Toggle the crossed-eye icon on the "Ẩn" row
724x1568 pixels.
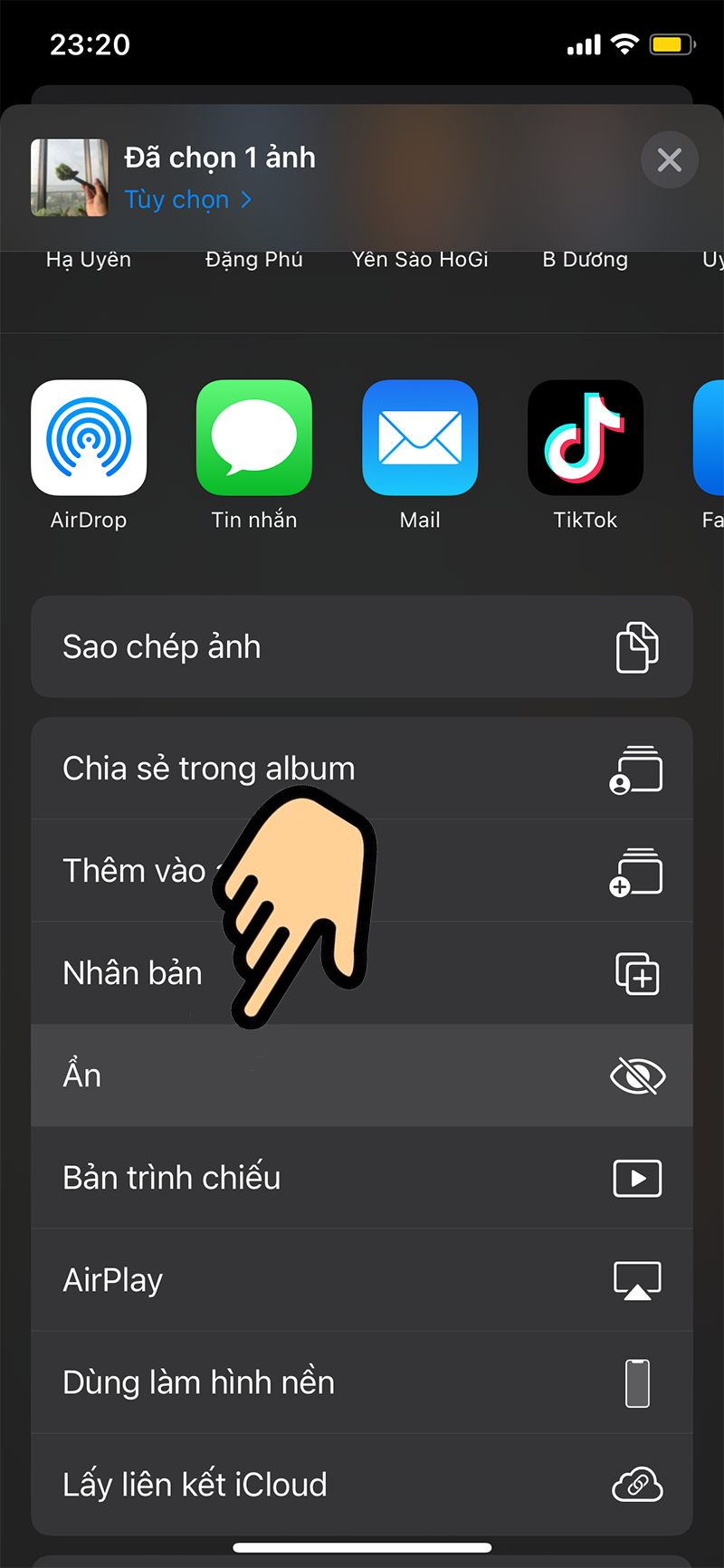tap(637, 1076)
